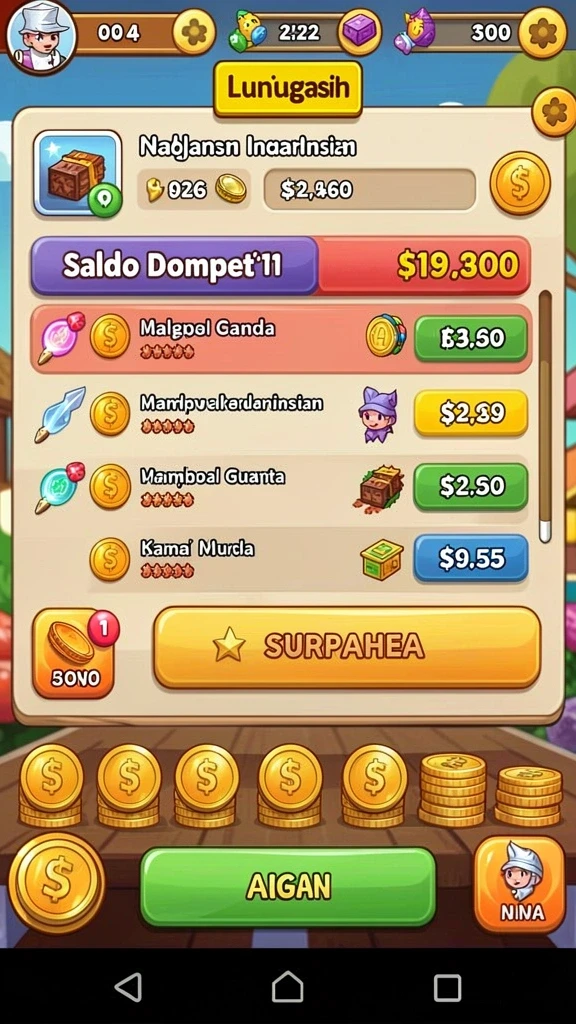Screen dimensions: 576x1024
Task: Tap the purple box next to 2:22
Action: [x=360, y=31]
